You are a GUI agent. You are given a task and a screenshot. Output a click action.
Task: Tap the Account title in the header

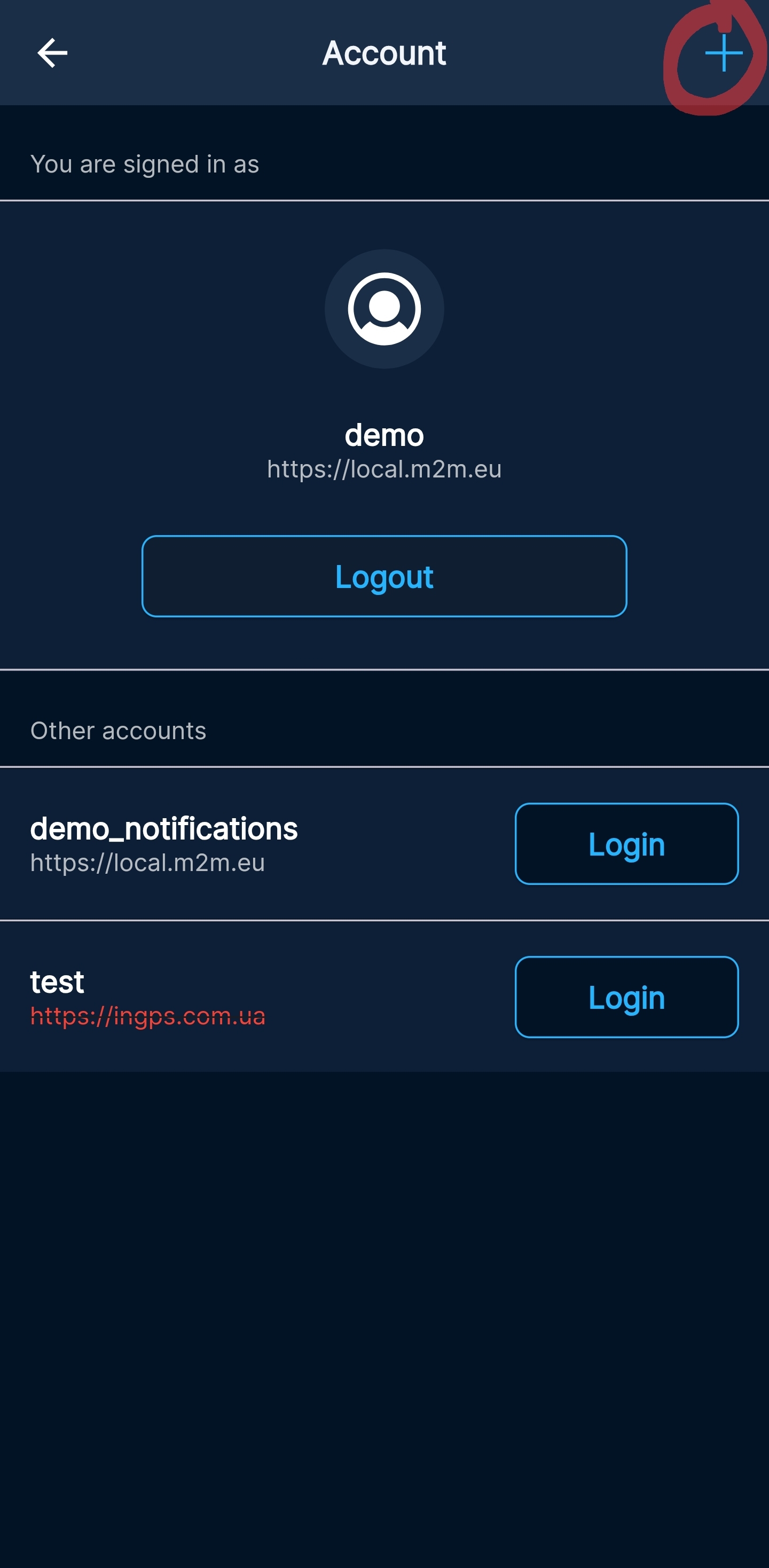click(x=384, y=53)
